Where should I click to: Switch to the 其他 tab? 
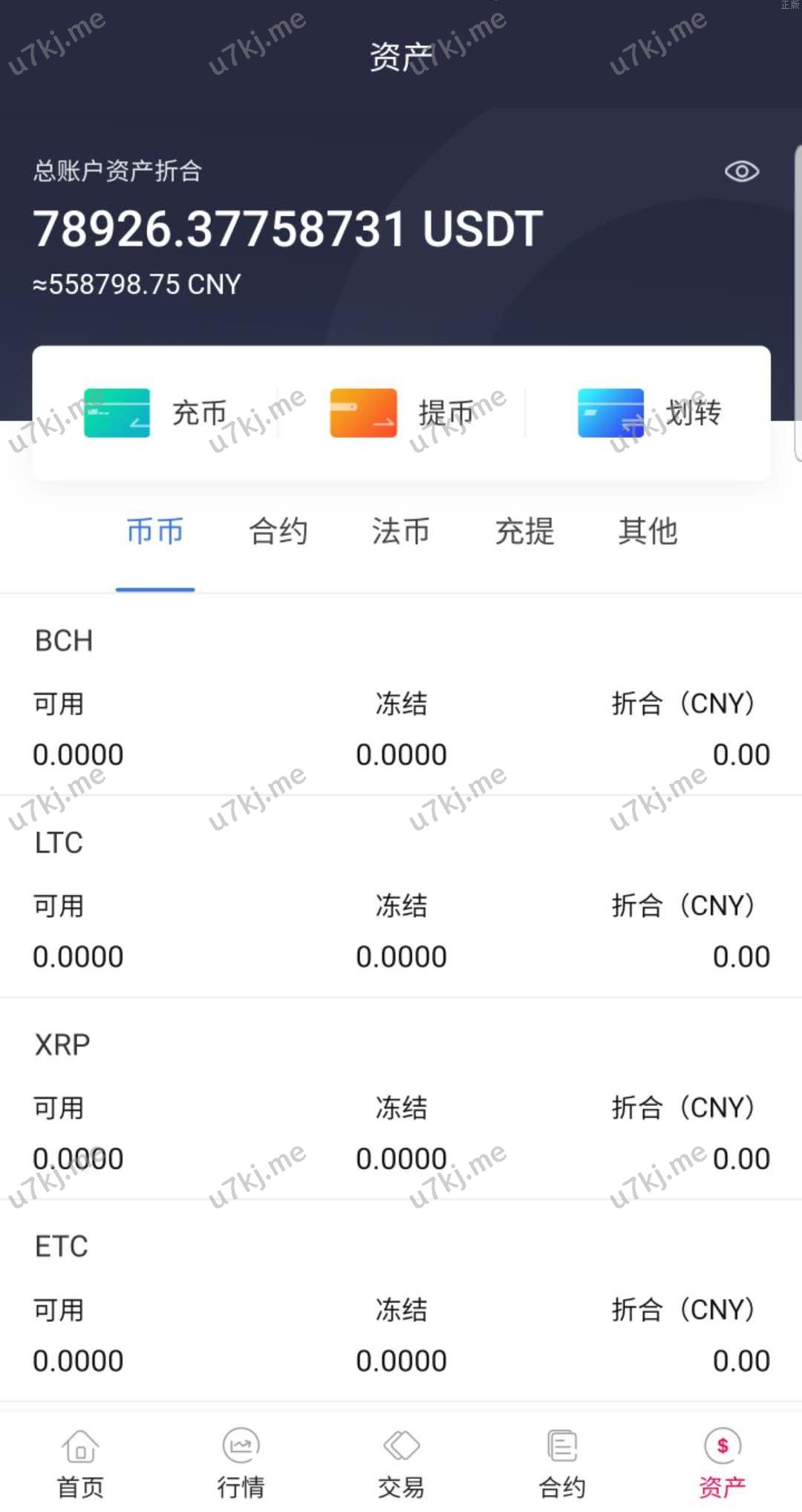[x=648, y=531]
